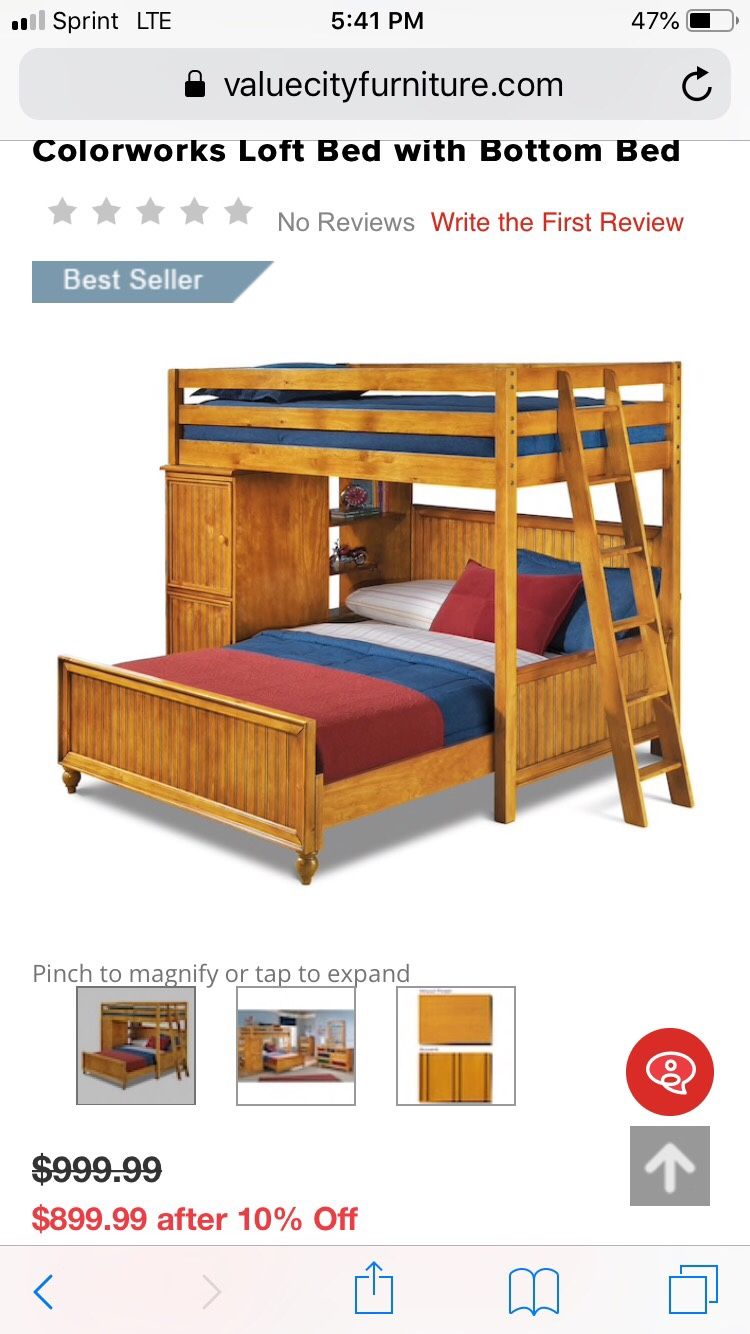Reload the page with the refresh icon
The height and width of the screenshot is (1334, 750).
point(696,85)
